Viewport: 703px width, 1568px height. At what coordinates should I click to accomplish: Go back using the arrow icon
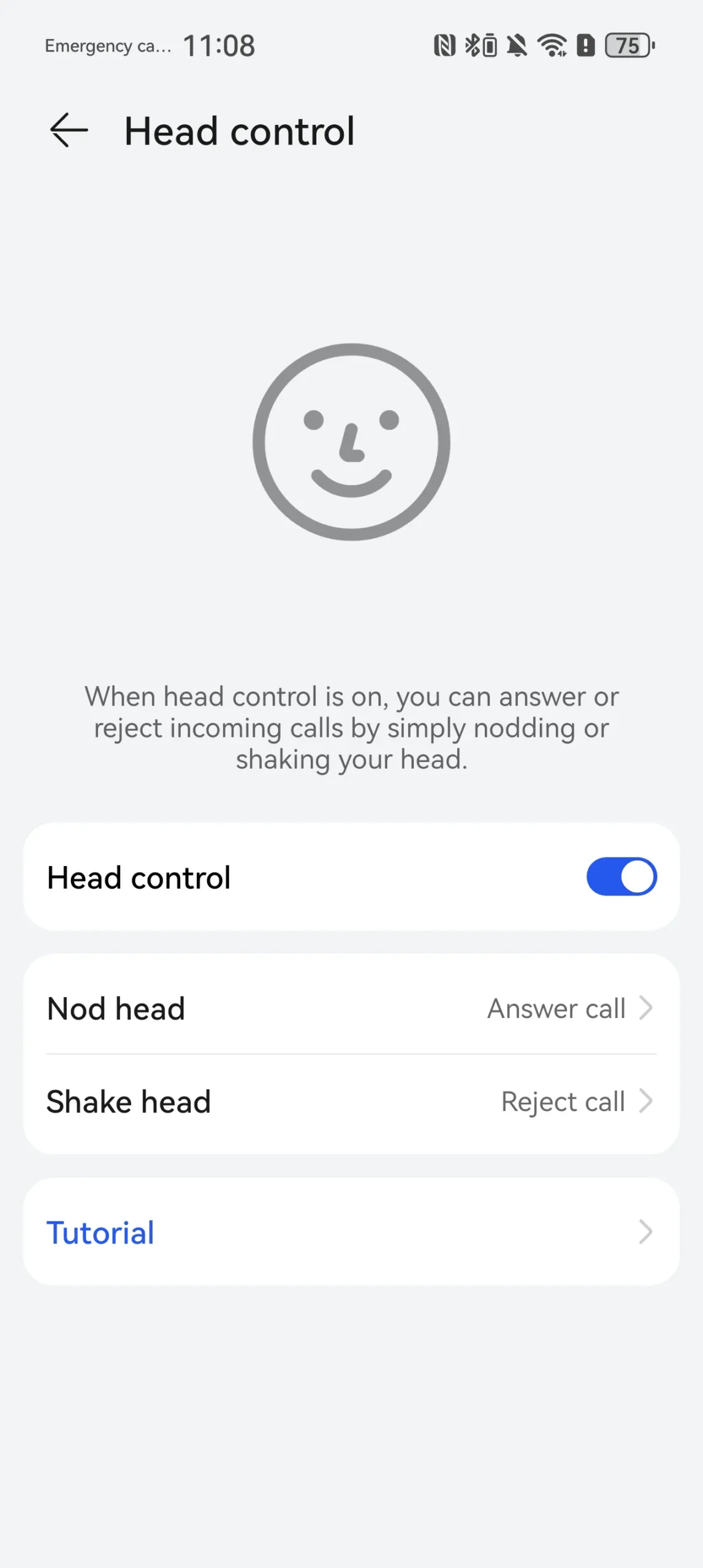69,130
